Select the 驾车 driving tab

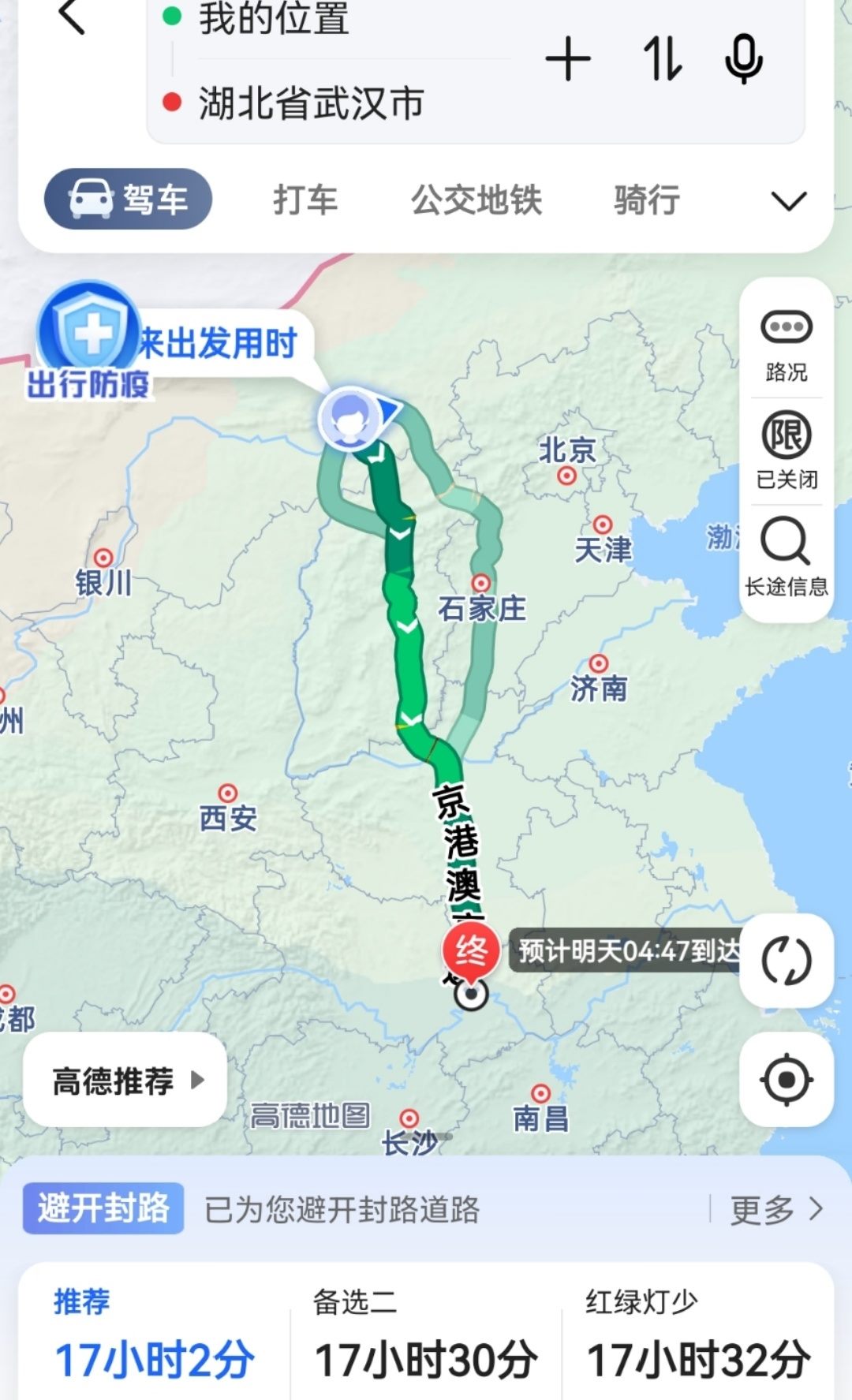[x=129, y=200]
